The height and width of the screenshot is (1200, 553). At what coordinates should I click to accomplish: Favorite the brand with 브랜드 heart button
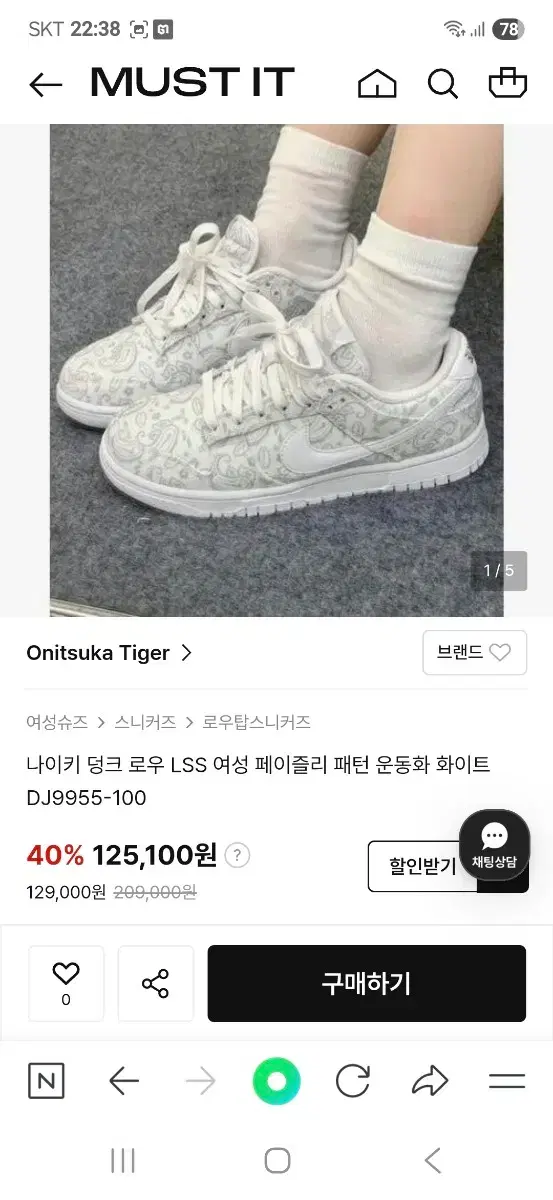pyautogui.click(x=474, y=653)
